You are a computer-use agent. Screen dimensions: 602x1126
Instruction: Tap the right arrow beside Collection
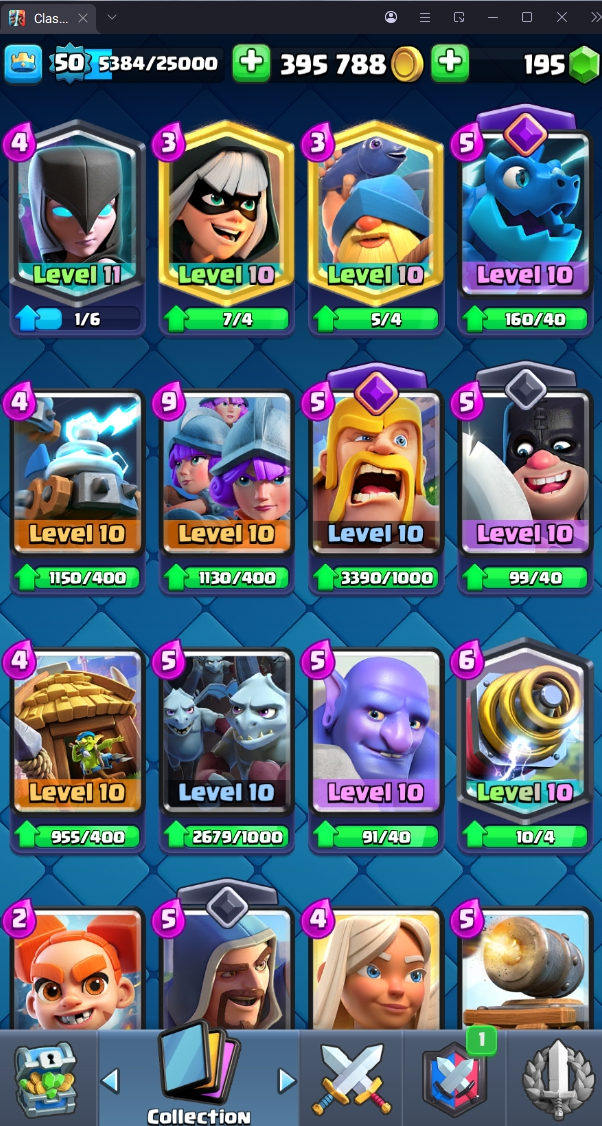[287, 1080]
